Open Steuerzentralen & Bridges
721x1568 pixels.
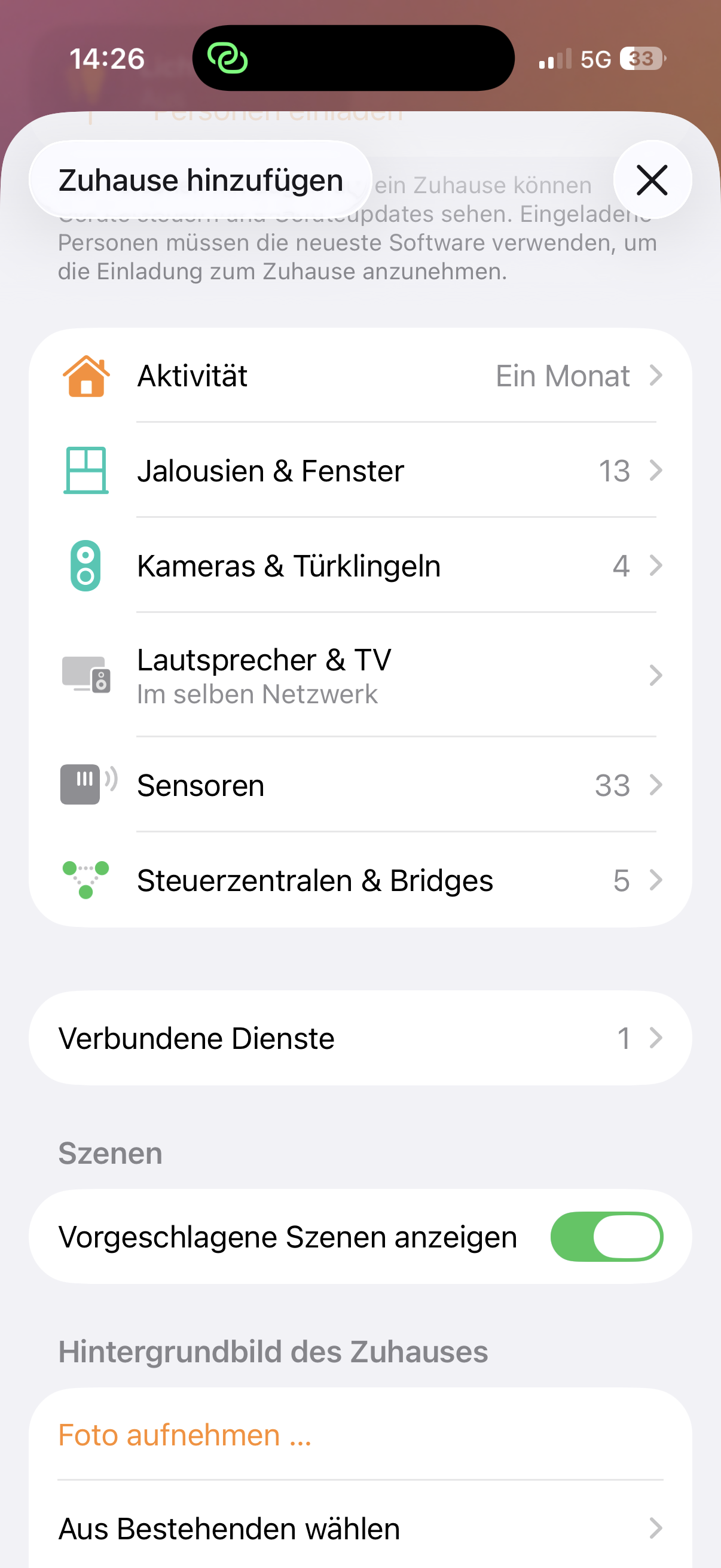pyautogui.click(x=360, y=880)
